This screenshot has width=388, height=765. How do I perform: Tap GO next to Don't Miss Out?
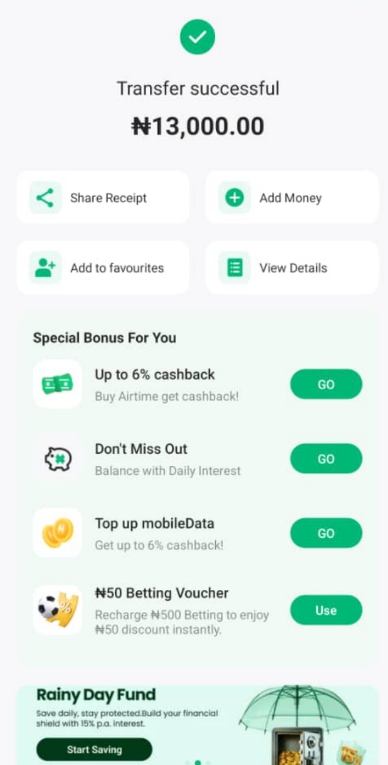point(326,459)
